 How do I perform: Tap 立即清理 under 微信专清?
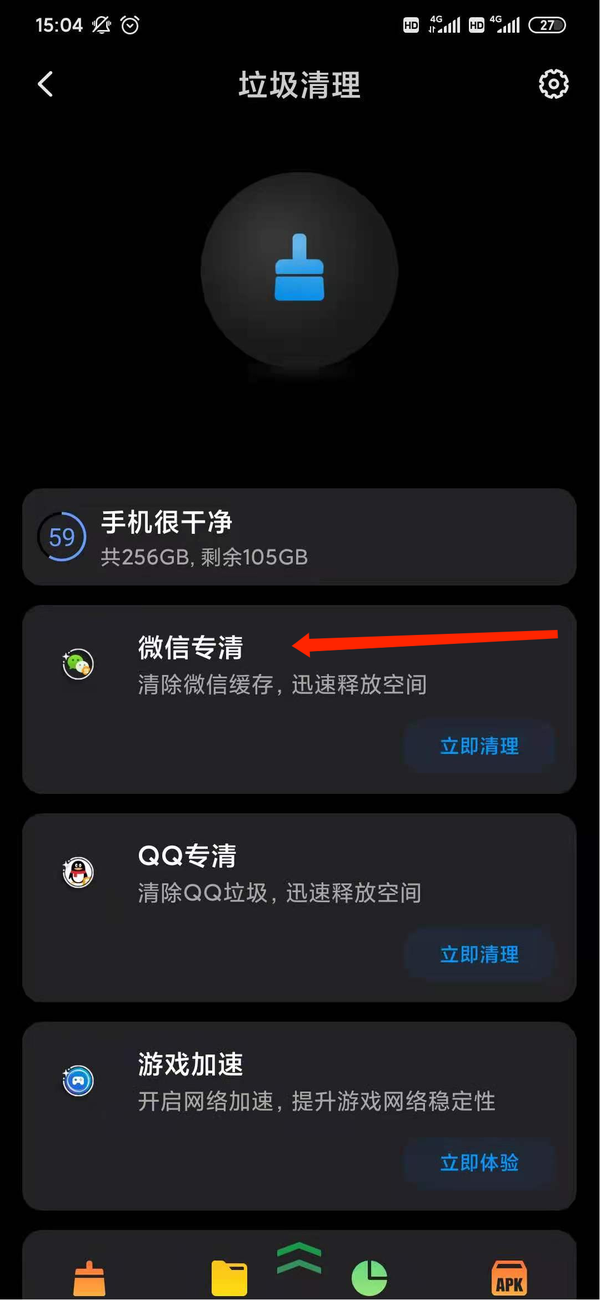coord(479,746)
